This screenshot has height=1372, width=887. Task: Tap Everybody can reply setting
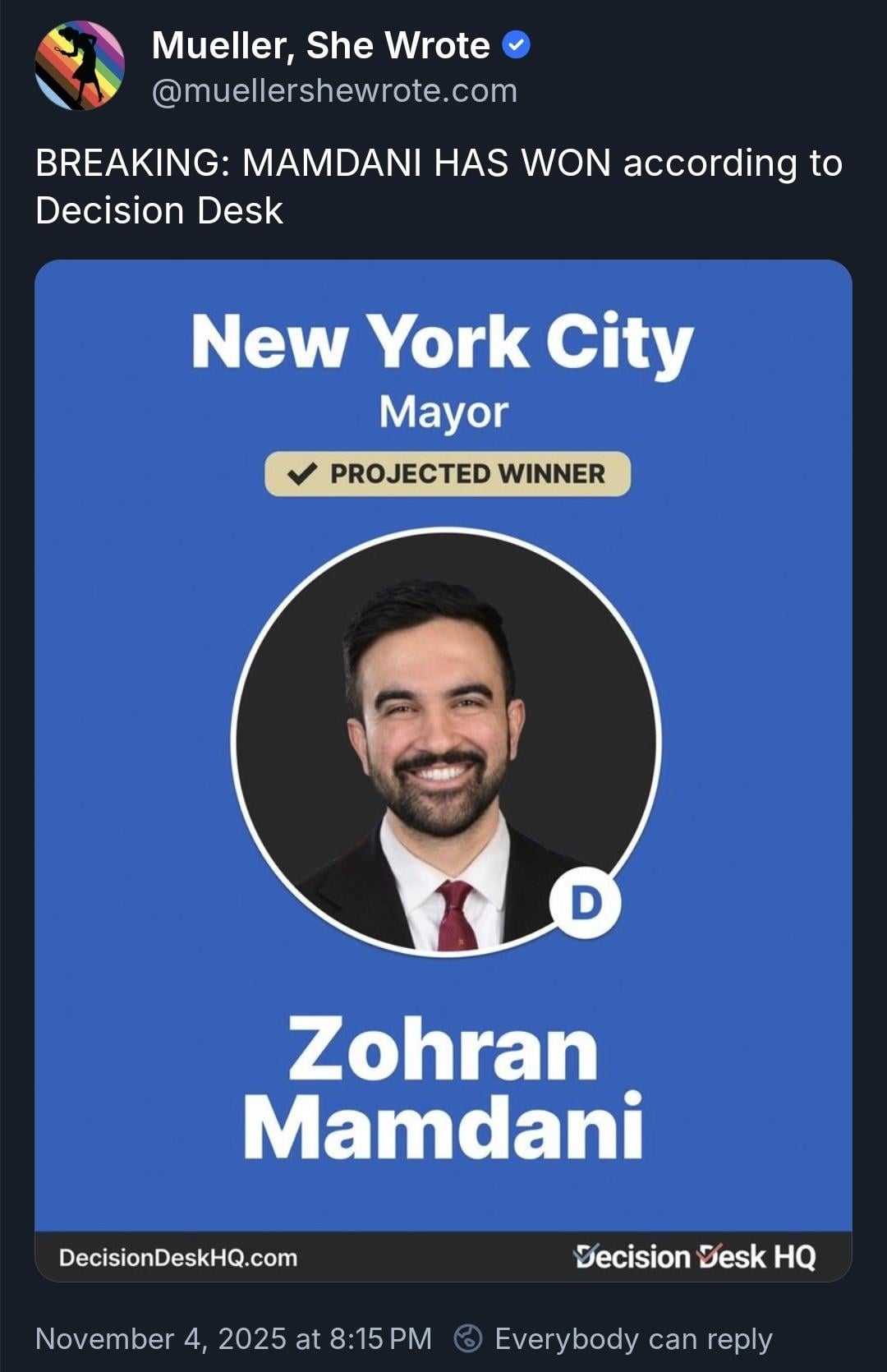[x=614, y=1338]
